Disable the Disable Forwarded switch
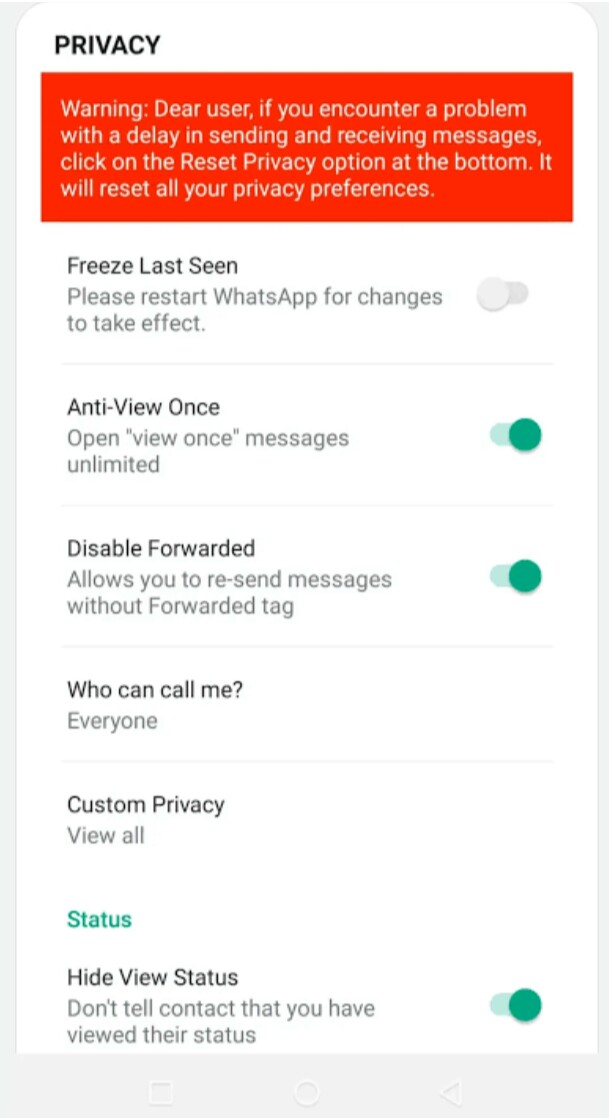609x1118 pixels. point(516,576)
